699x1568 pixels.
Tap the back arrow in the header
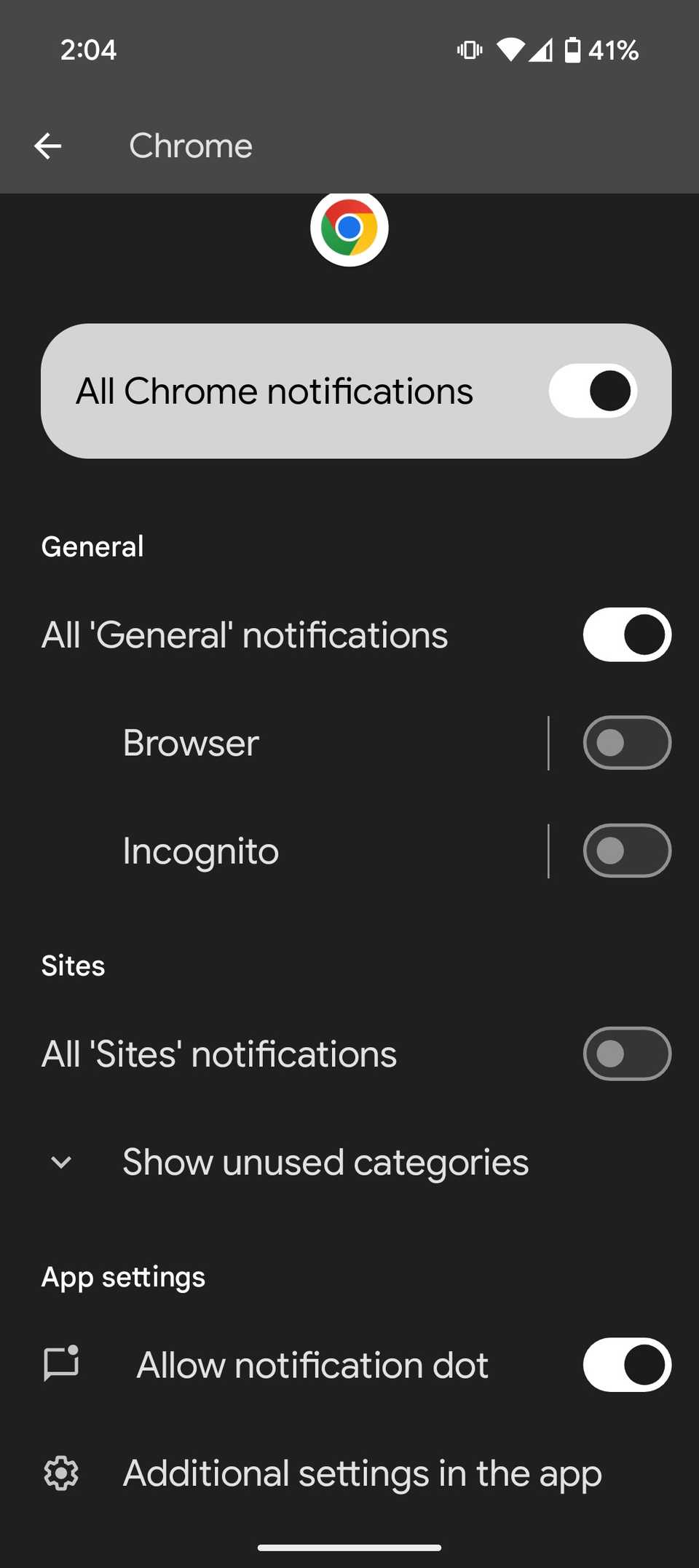47,146
